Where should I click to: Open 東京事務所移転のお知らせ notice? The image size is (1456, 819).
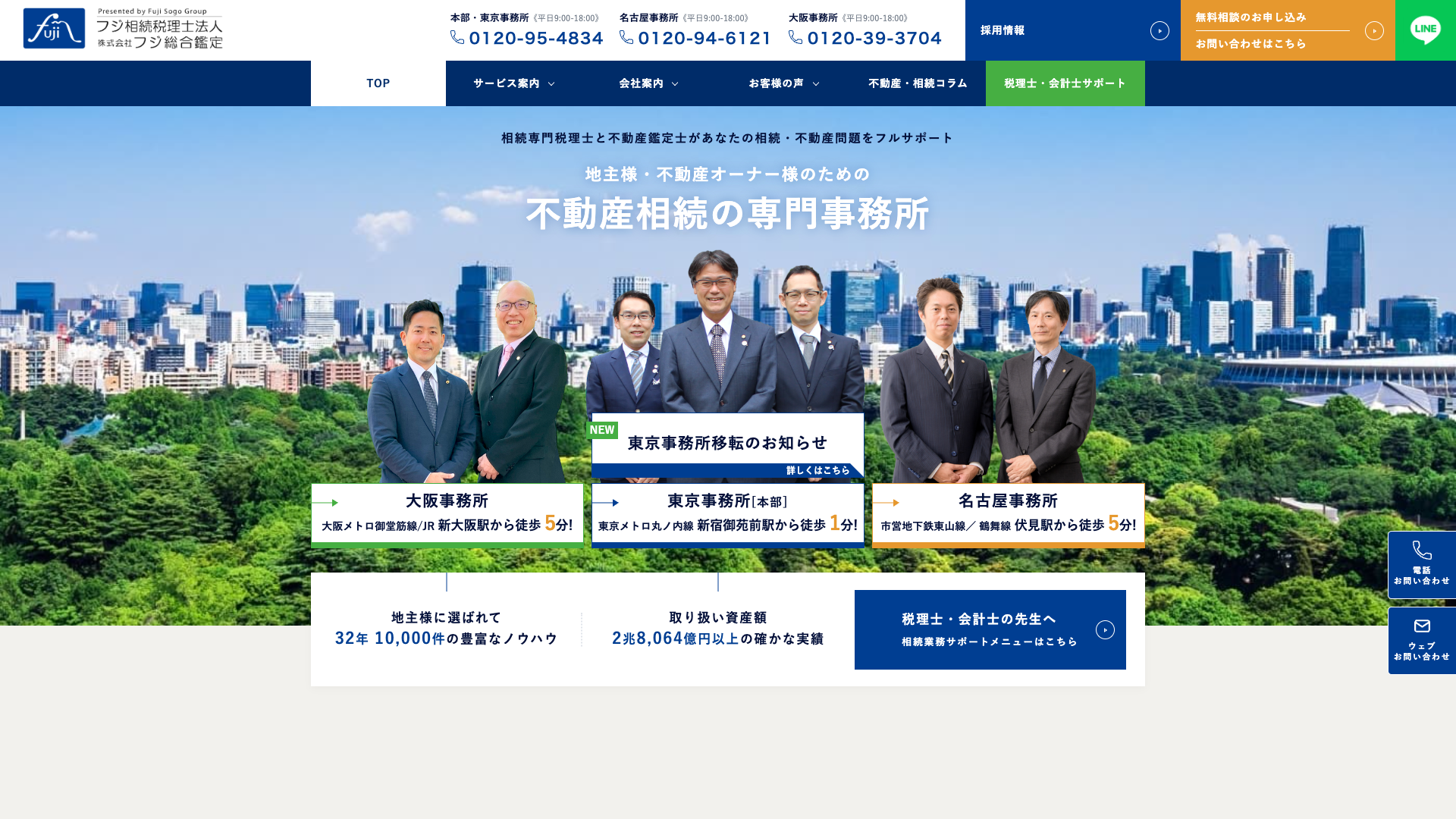click(727, 446)
